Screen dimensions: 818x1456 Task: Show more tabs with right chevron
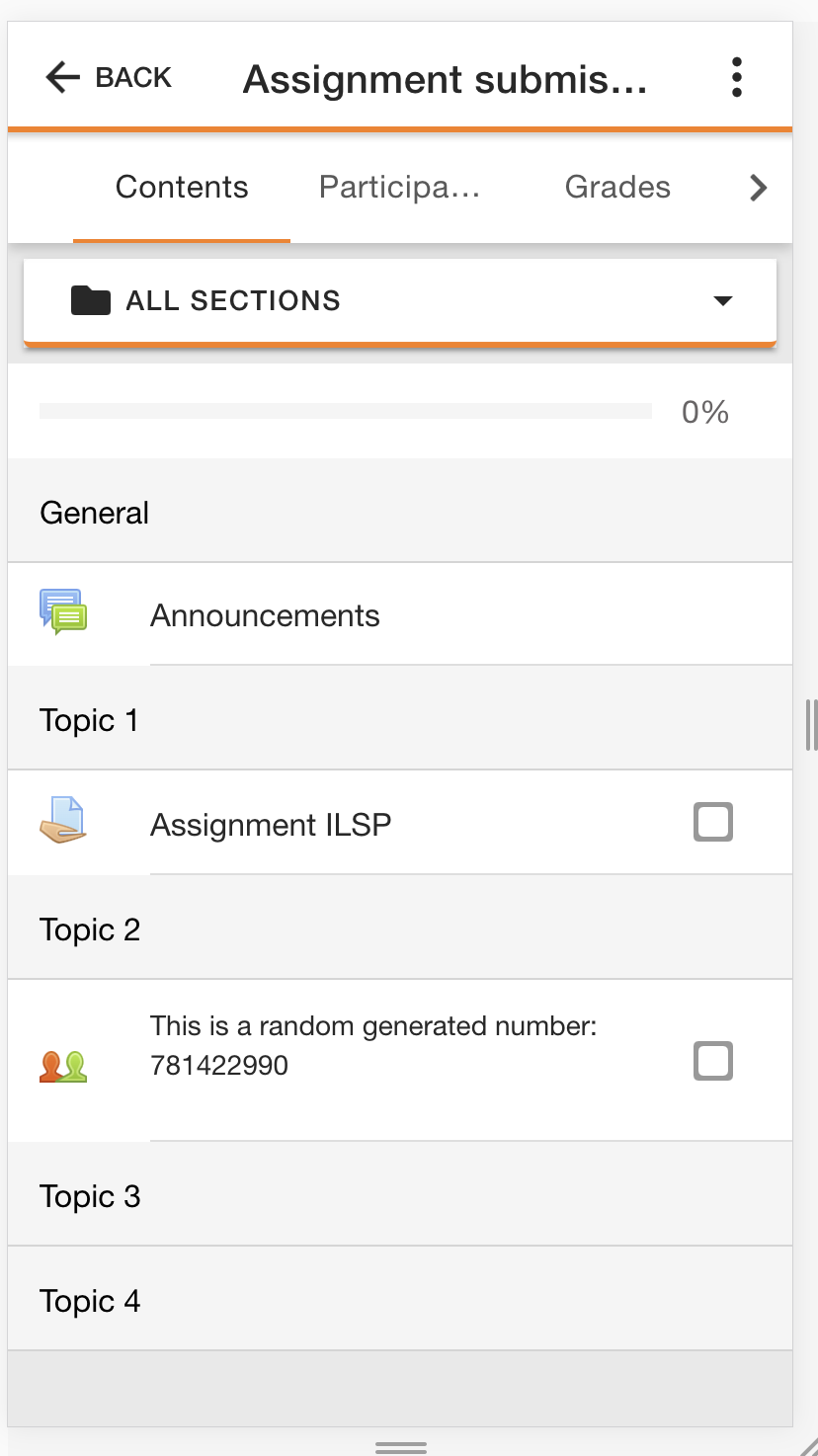[758, 188]
